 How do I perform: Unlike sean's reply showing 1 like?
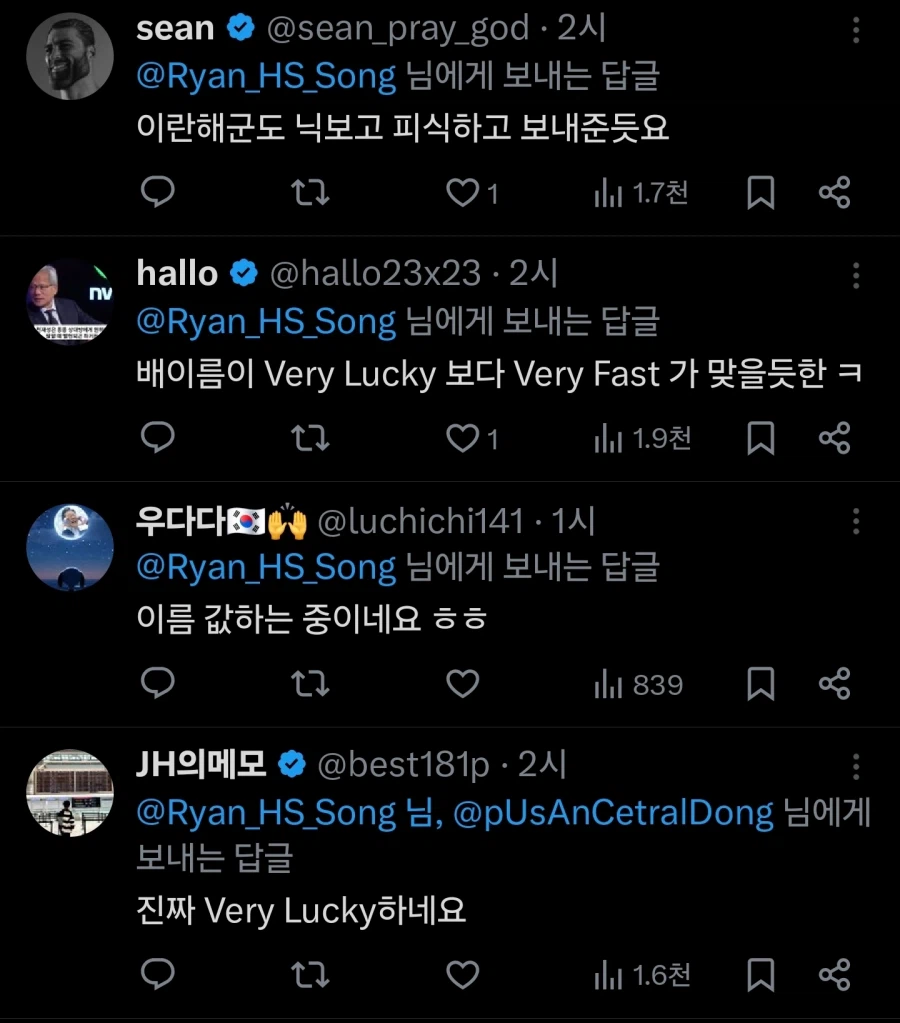coord(462,193)
